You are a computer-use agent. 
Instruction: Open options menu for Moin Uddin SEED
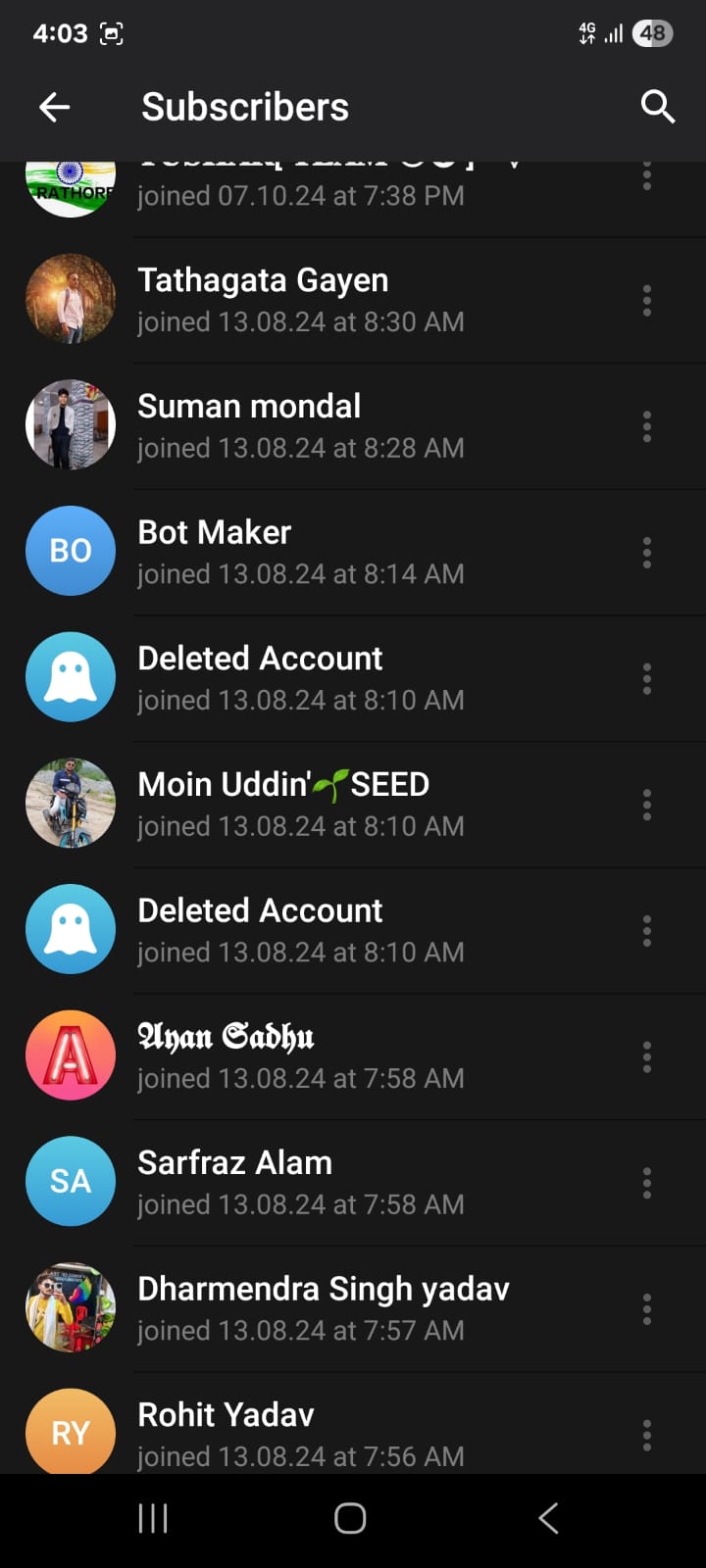click(646, 805)
